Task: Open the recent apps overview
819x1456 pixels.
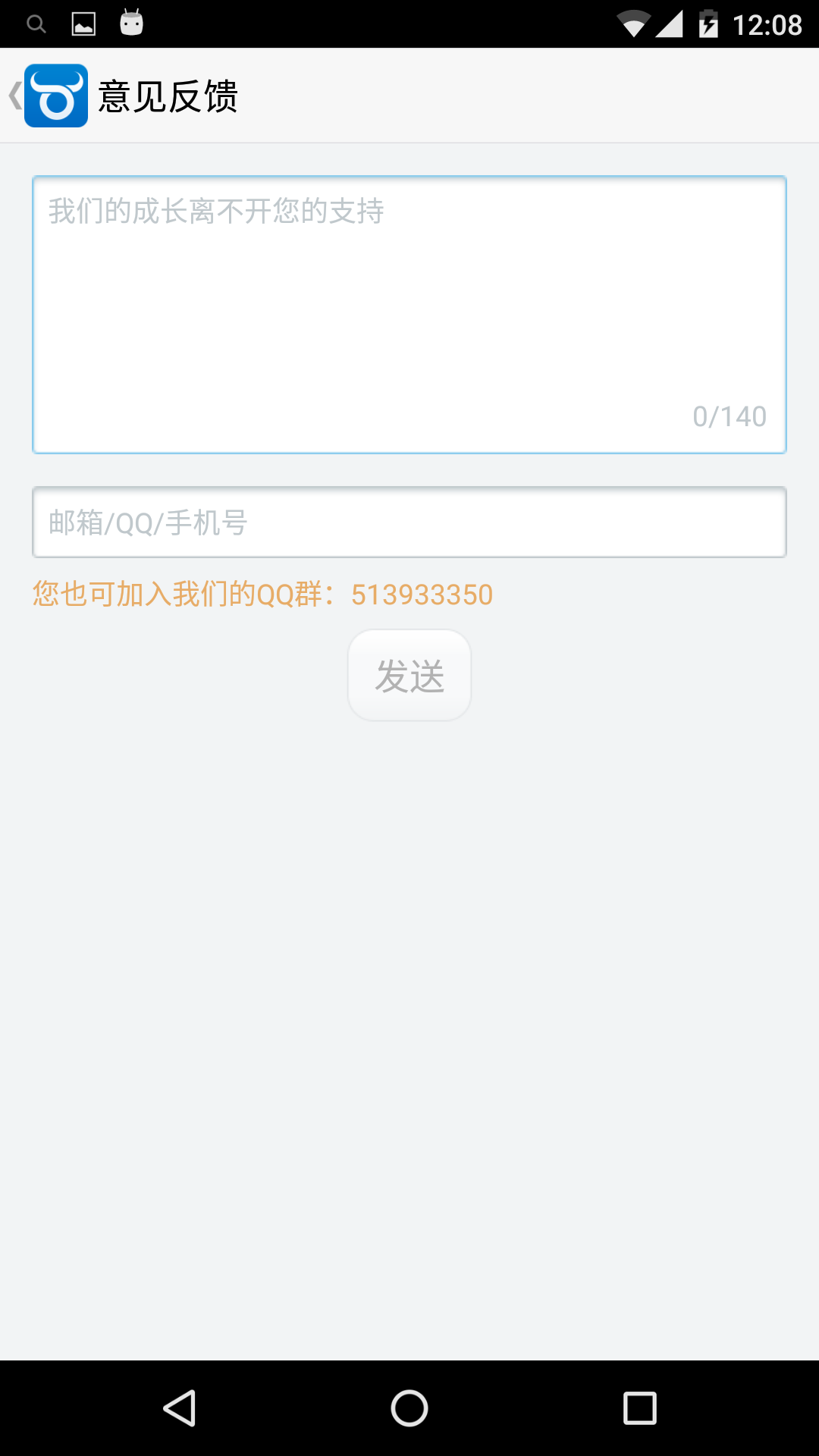Action: click(x=639, y=1408)
